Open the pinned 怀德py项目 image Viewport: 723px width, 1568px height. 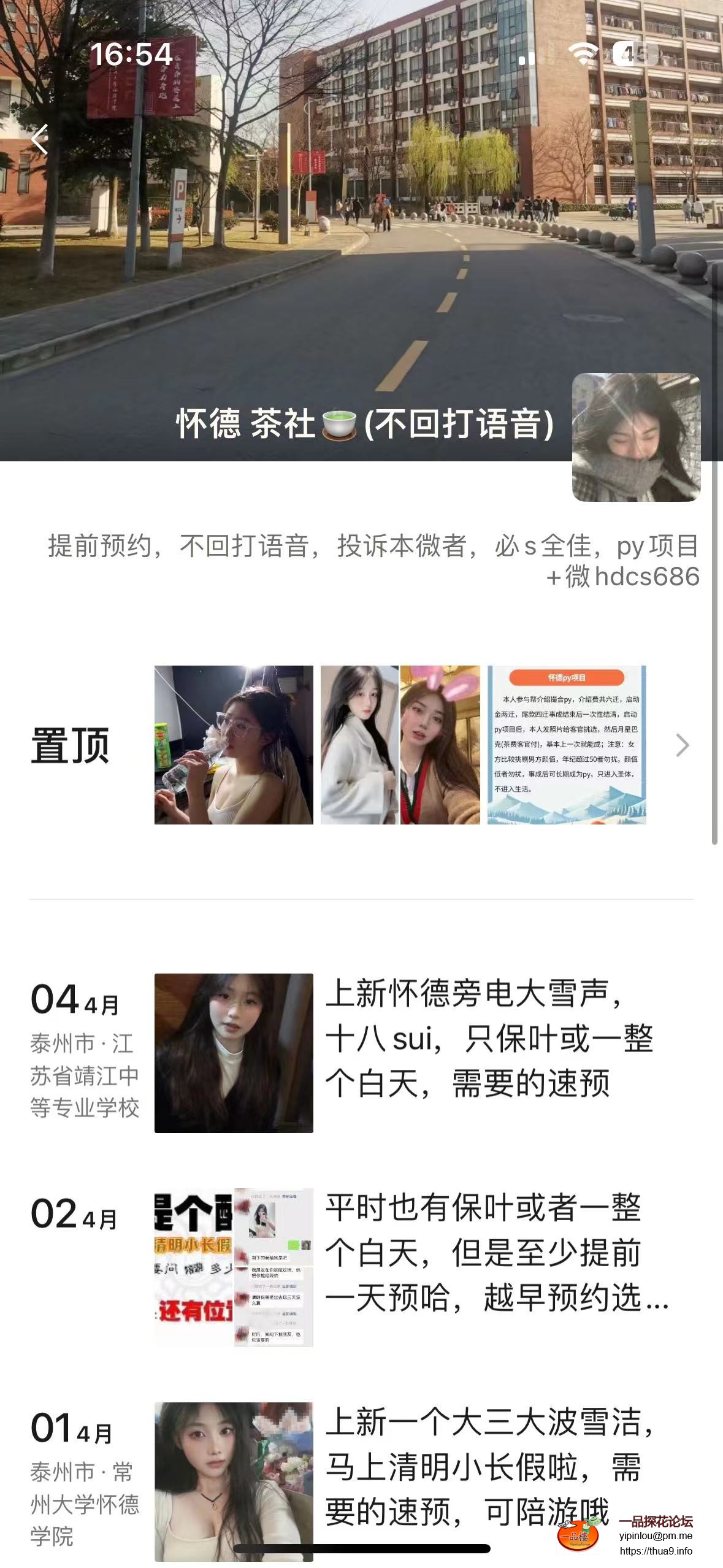pyautogui.click(x=566, y=745)
